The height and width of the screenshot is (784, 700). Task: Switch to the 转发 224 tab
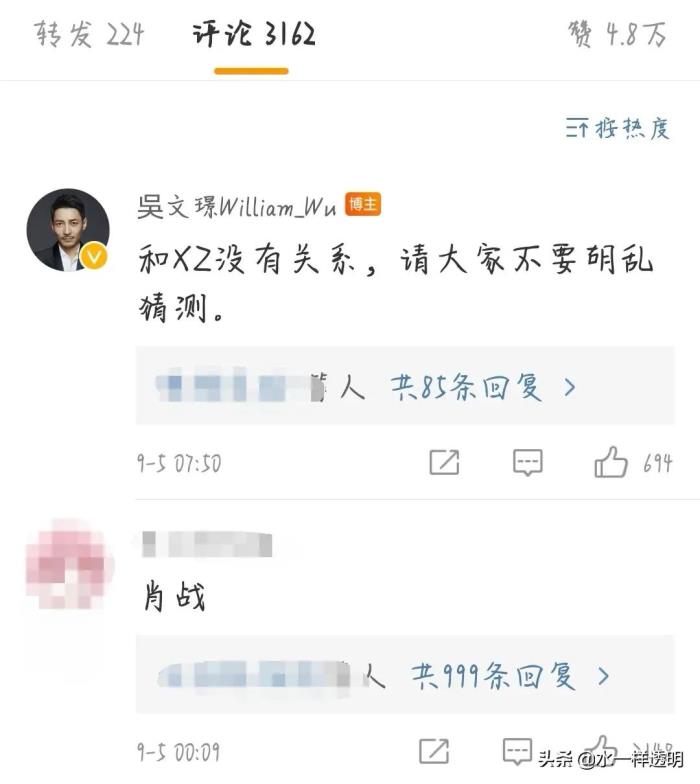point(90,36)
